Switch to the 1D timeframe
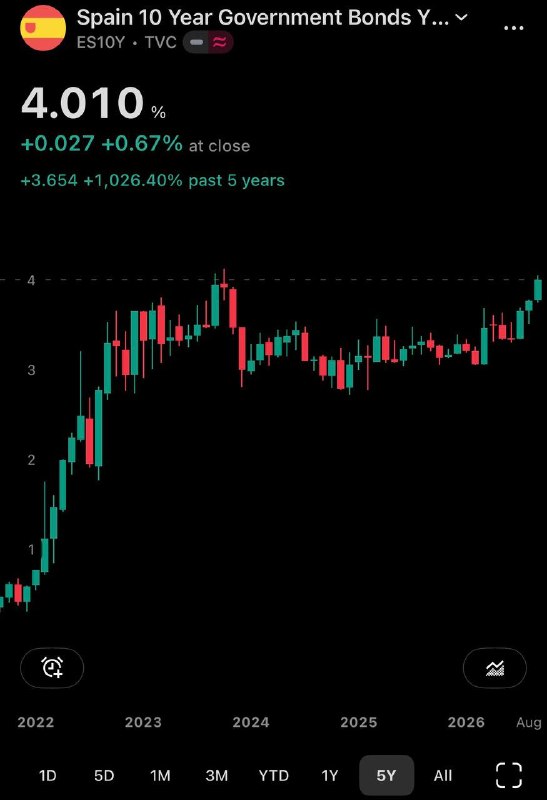 coord(47,776)
